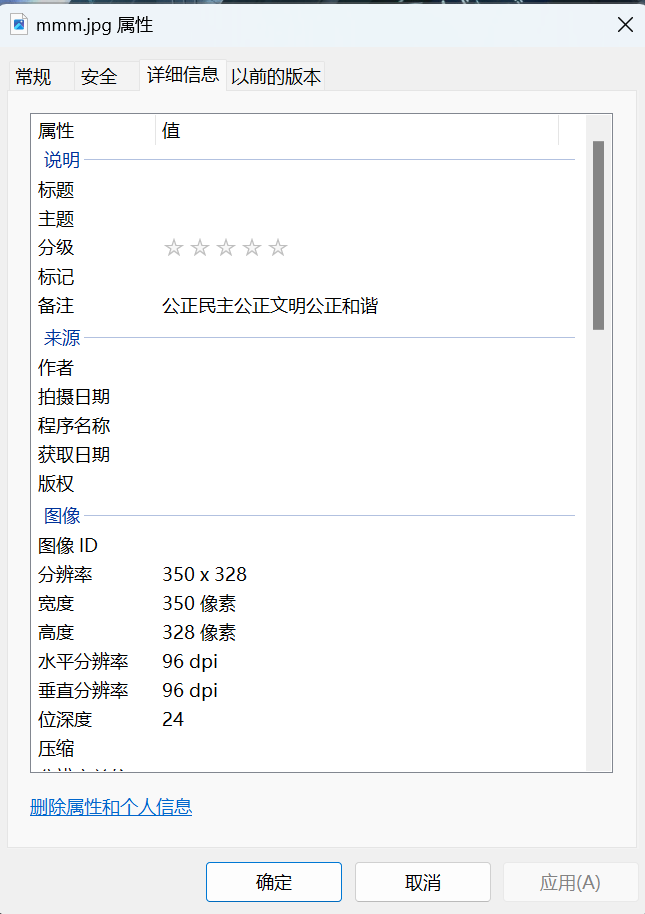Image resolution: width=645 pixels, height=914 pixels.
Task: Select the 详细信息 tab
Action: coord(182,74)
